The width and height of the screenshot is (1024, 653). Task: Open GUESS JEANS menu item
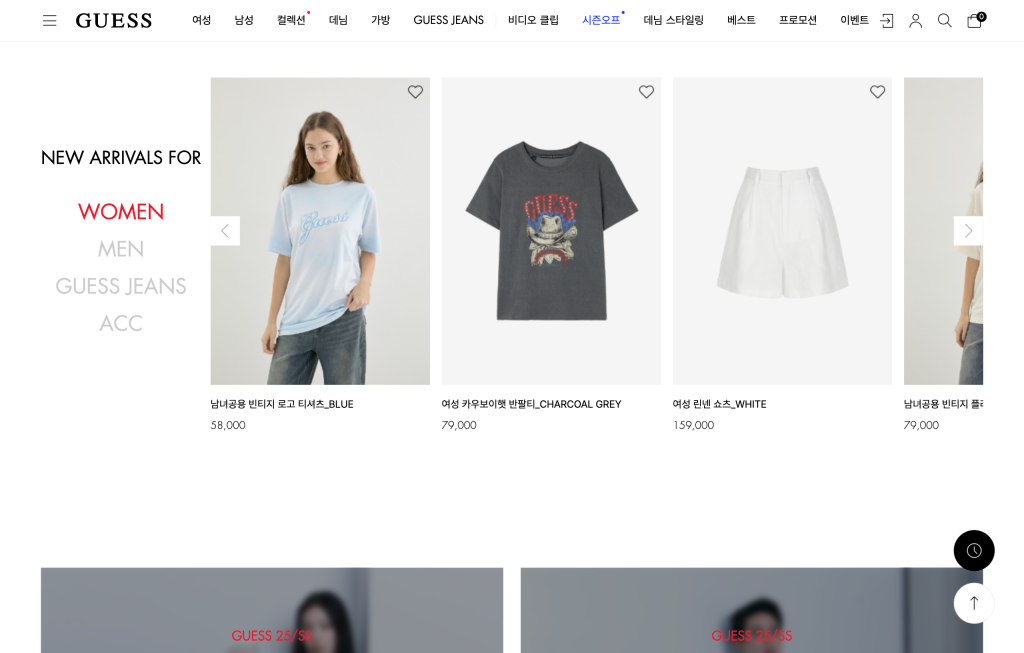448,20
